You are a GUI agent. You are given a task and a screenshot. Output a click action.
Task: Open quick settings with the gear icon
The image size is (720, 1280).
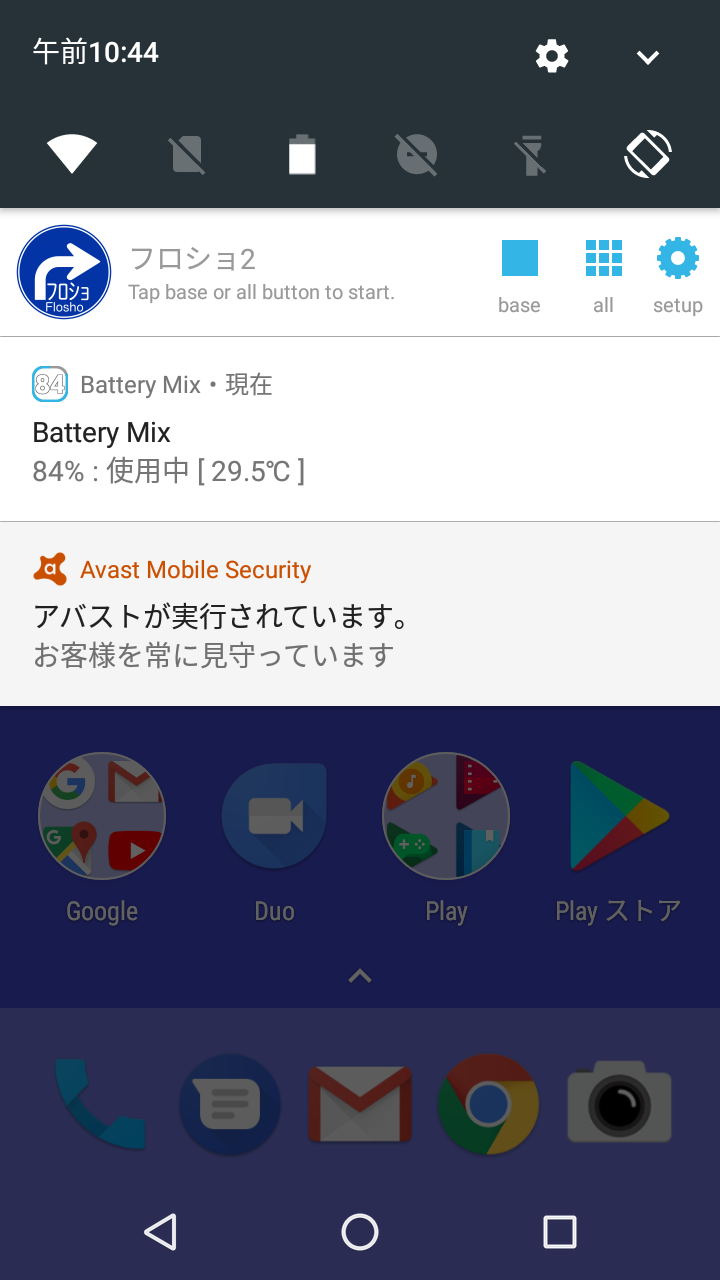coord(551,56)
